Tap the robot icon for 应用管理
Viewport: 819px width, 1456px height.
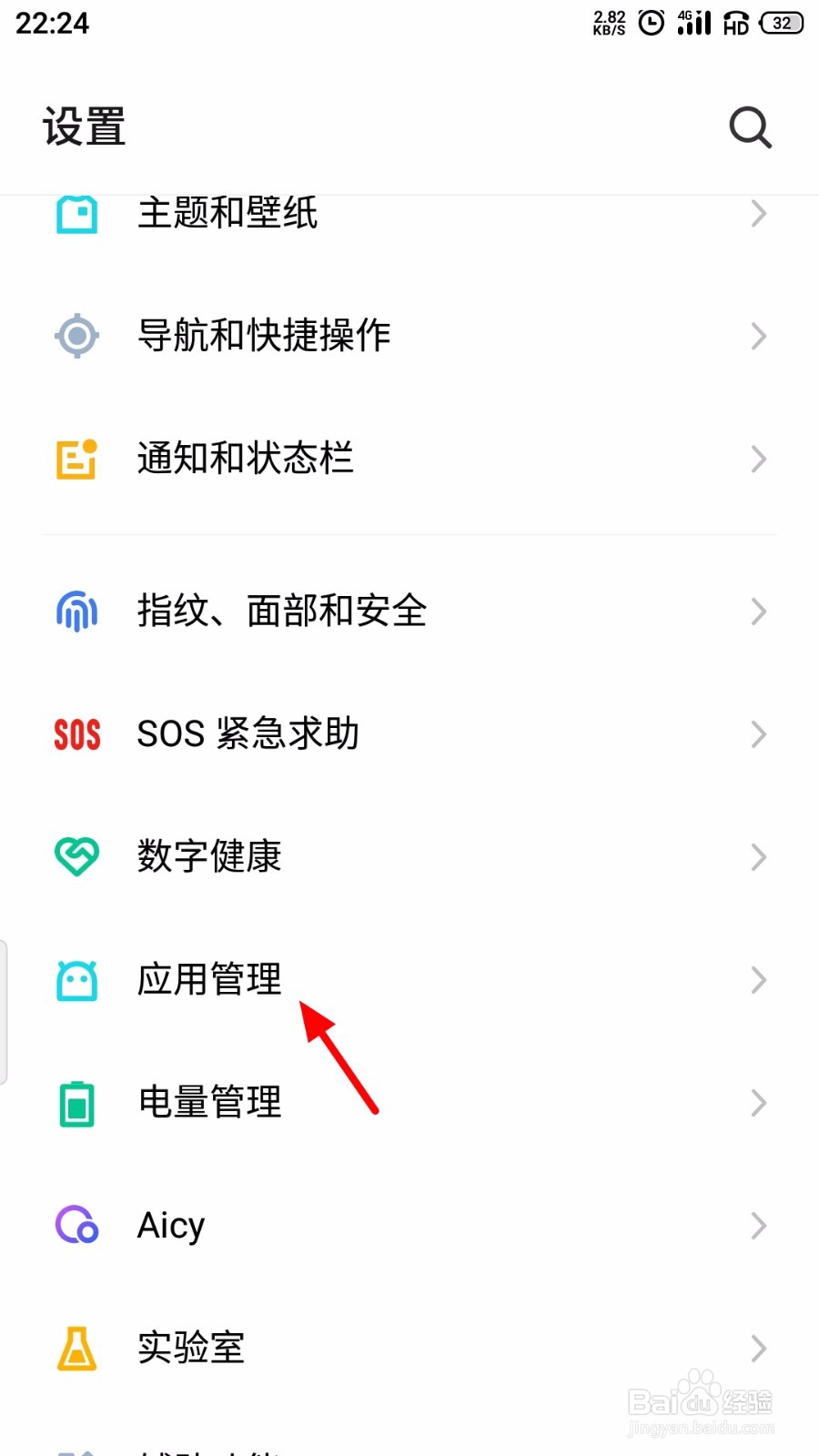pos(76,979)
